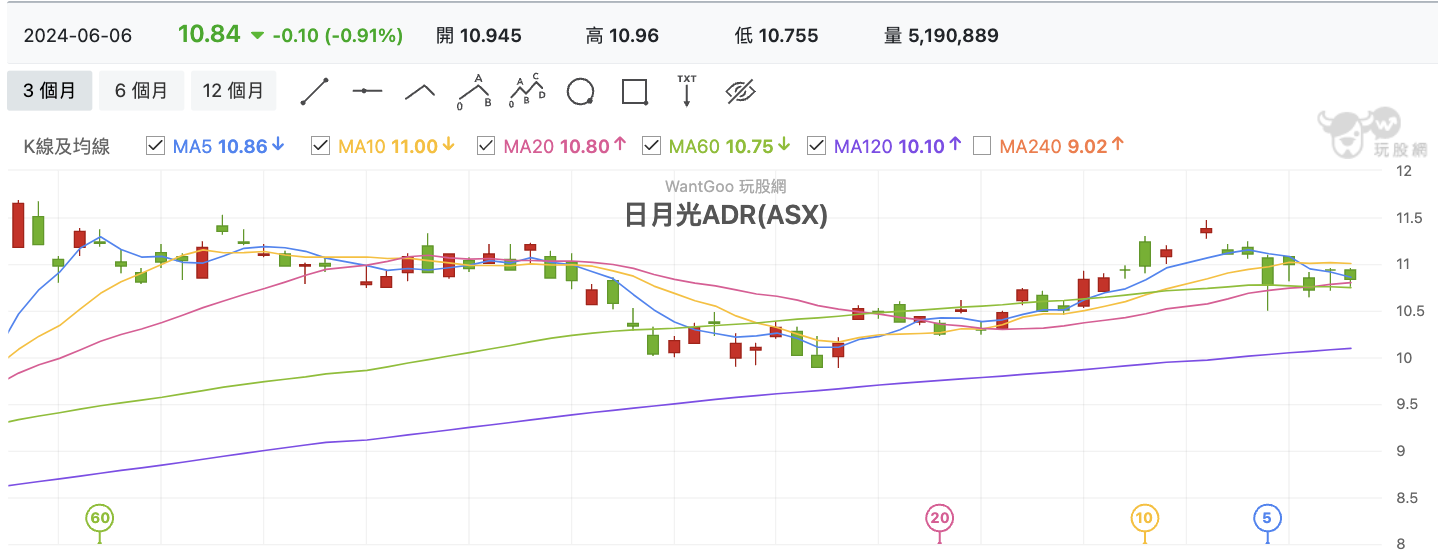This screenshot has height=556, width=1438.
Task: Select the 6 個月 time range
Action: coord(142,91)
